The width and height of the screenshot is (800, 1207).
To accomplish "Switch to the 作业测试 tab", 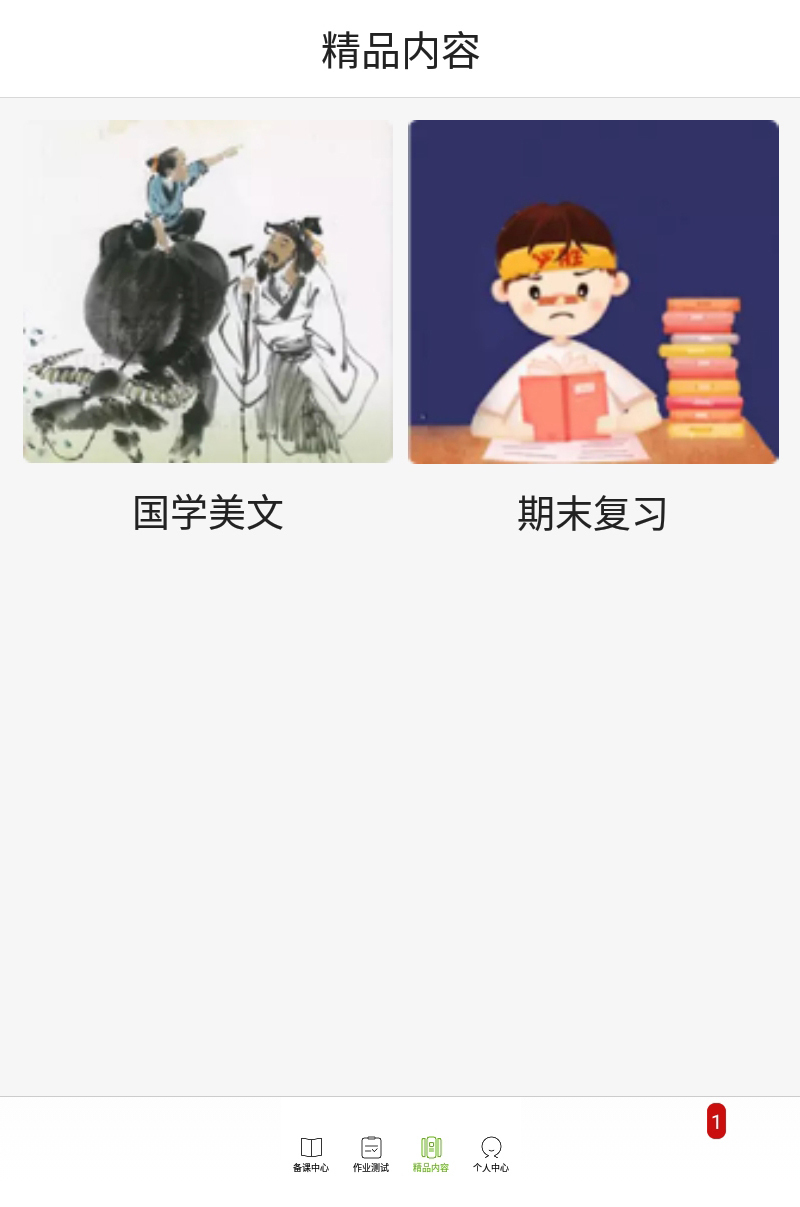I will click(x=371, y=1155).
